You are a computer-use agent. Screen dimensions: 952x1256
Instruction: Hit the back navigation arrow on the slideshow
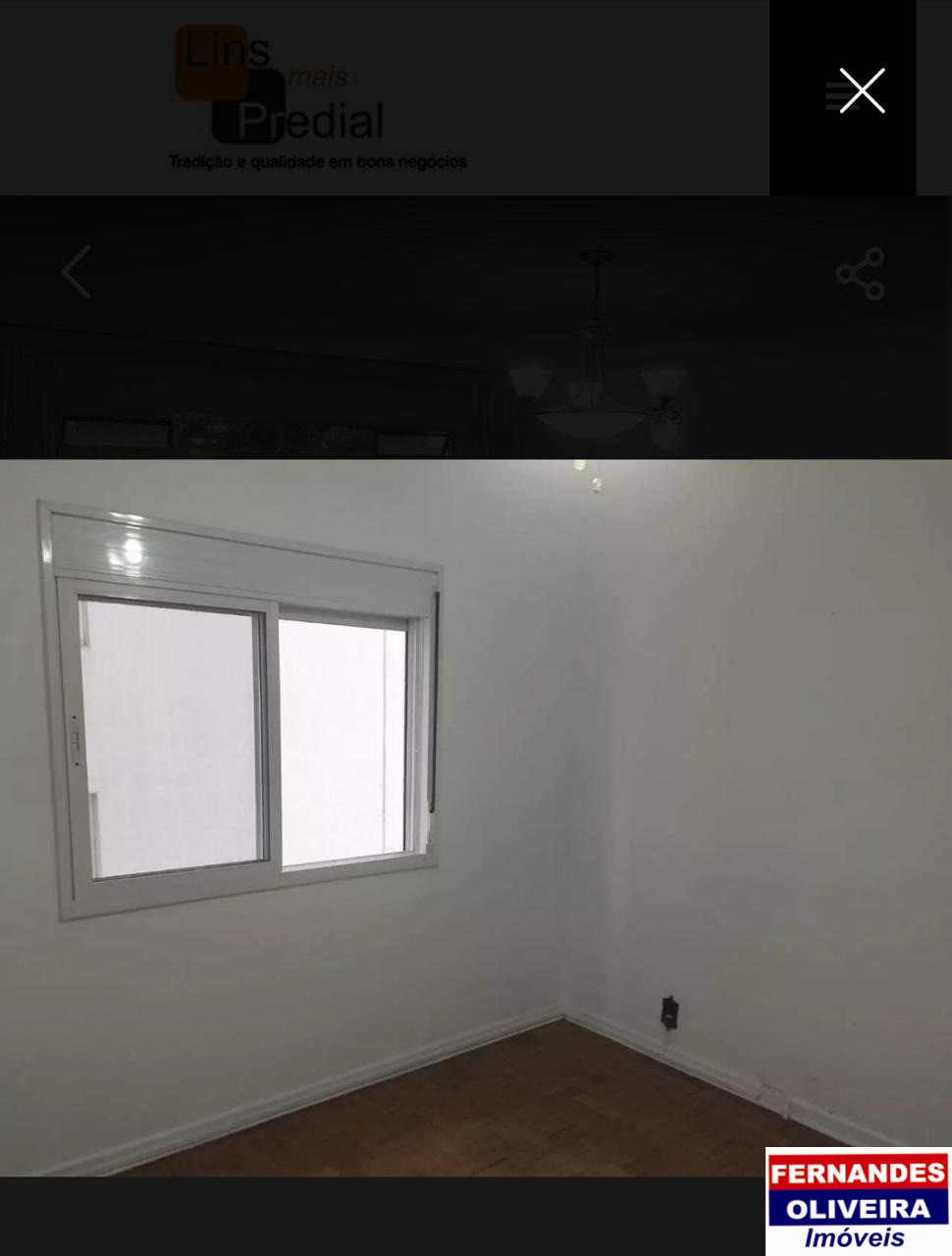[77, 272]
